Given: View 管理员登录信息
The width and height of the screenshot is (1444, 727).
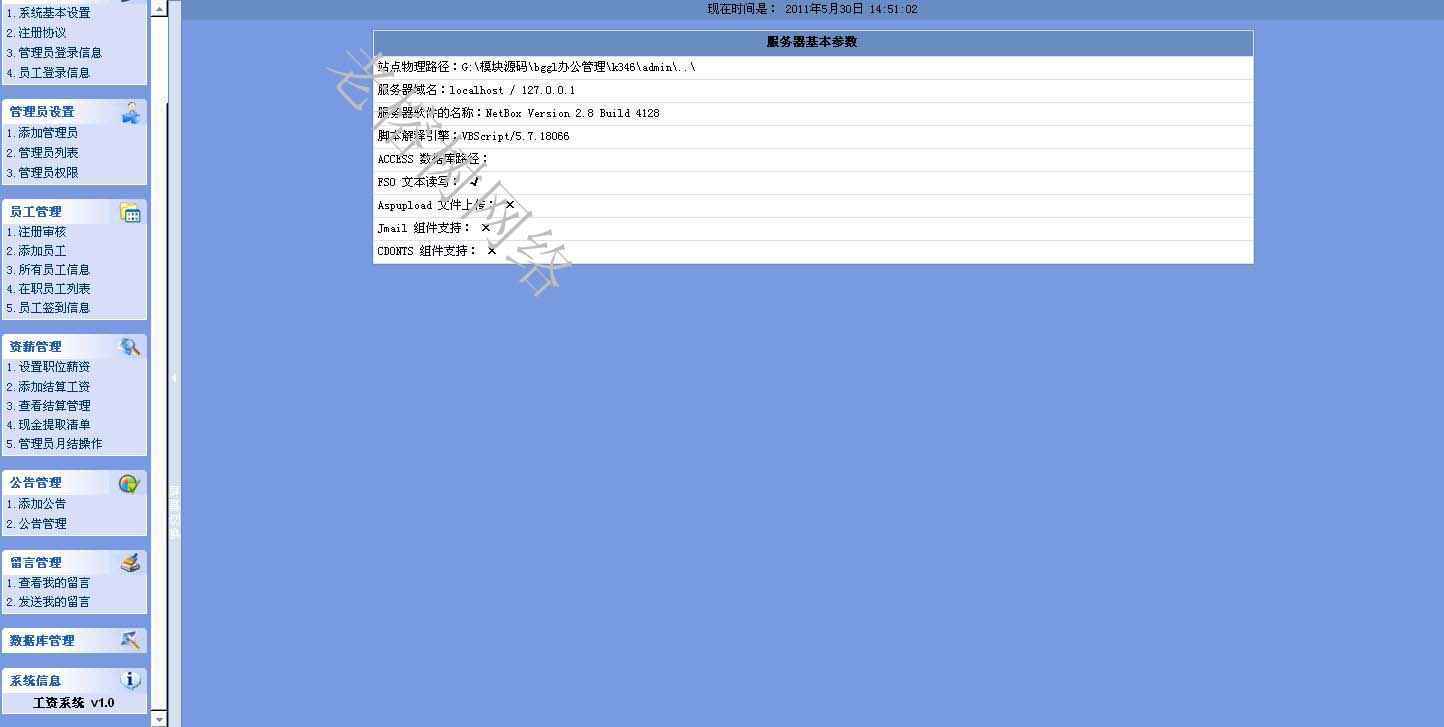Looking at the screenshot, I should [x=60, y=53].
